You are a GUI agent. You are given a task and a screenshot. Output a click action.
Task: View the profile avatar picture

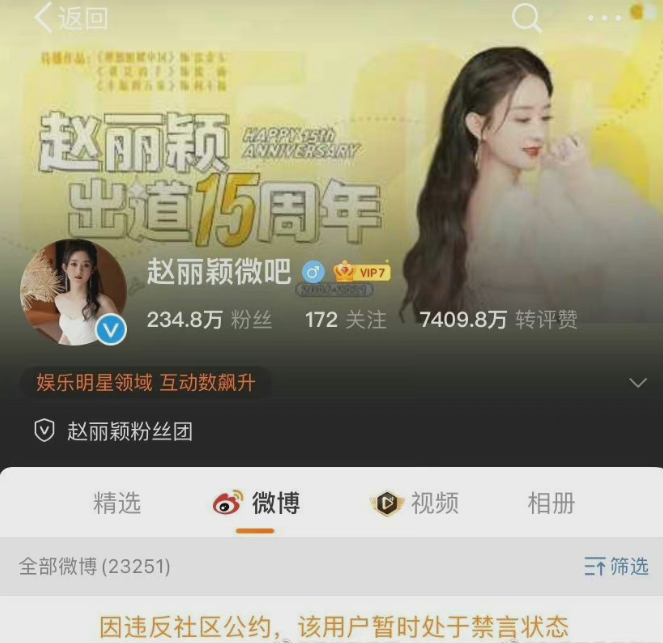tap(73, 293)
